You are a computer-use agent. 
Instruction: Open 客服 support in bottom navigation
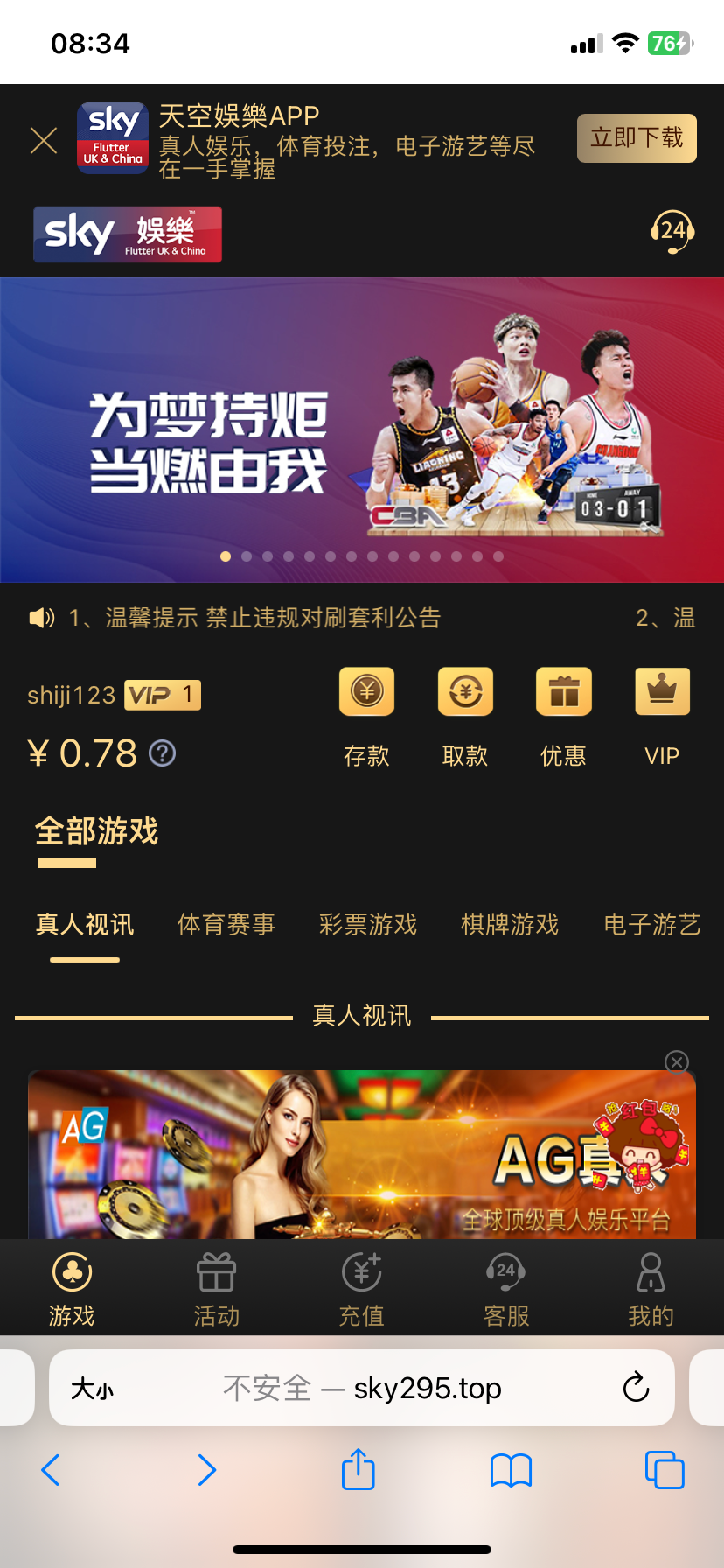pyautogui.click(x=506, y=1290)
